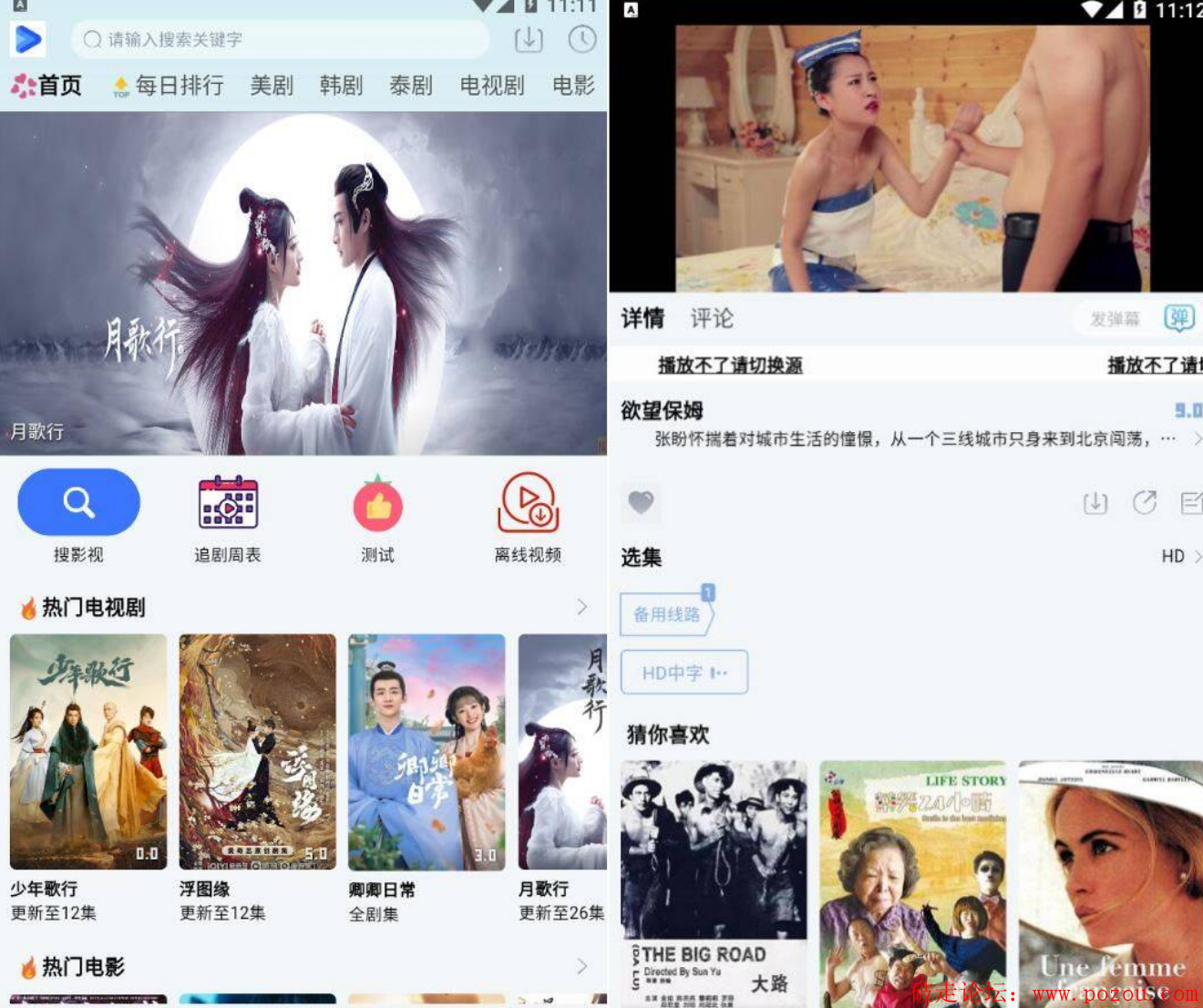Switch to the 评论 comments tab

point(711,318)
